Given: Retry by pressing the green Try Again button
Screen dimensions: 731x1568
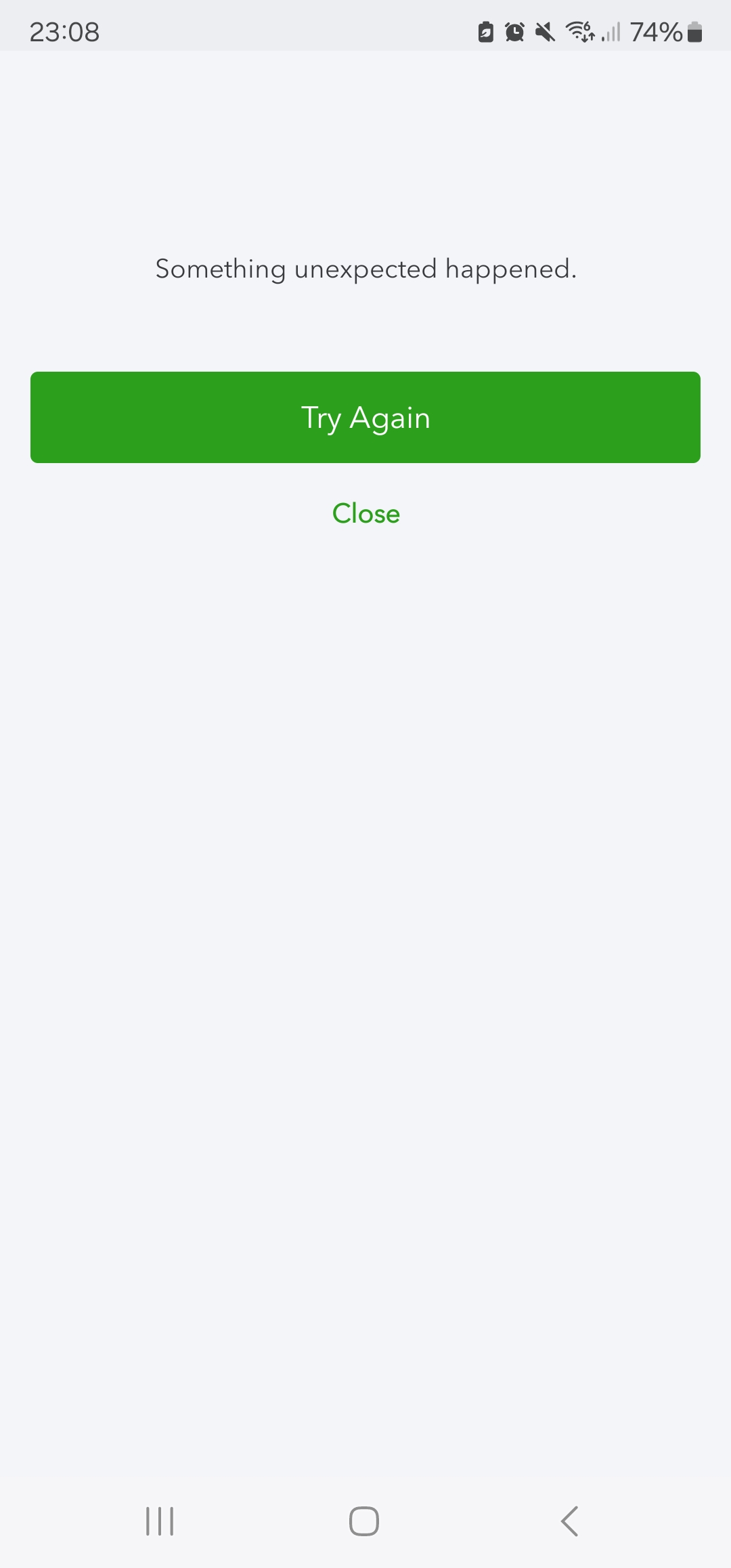Looking at the screenshot, I should (365, 417).
